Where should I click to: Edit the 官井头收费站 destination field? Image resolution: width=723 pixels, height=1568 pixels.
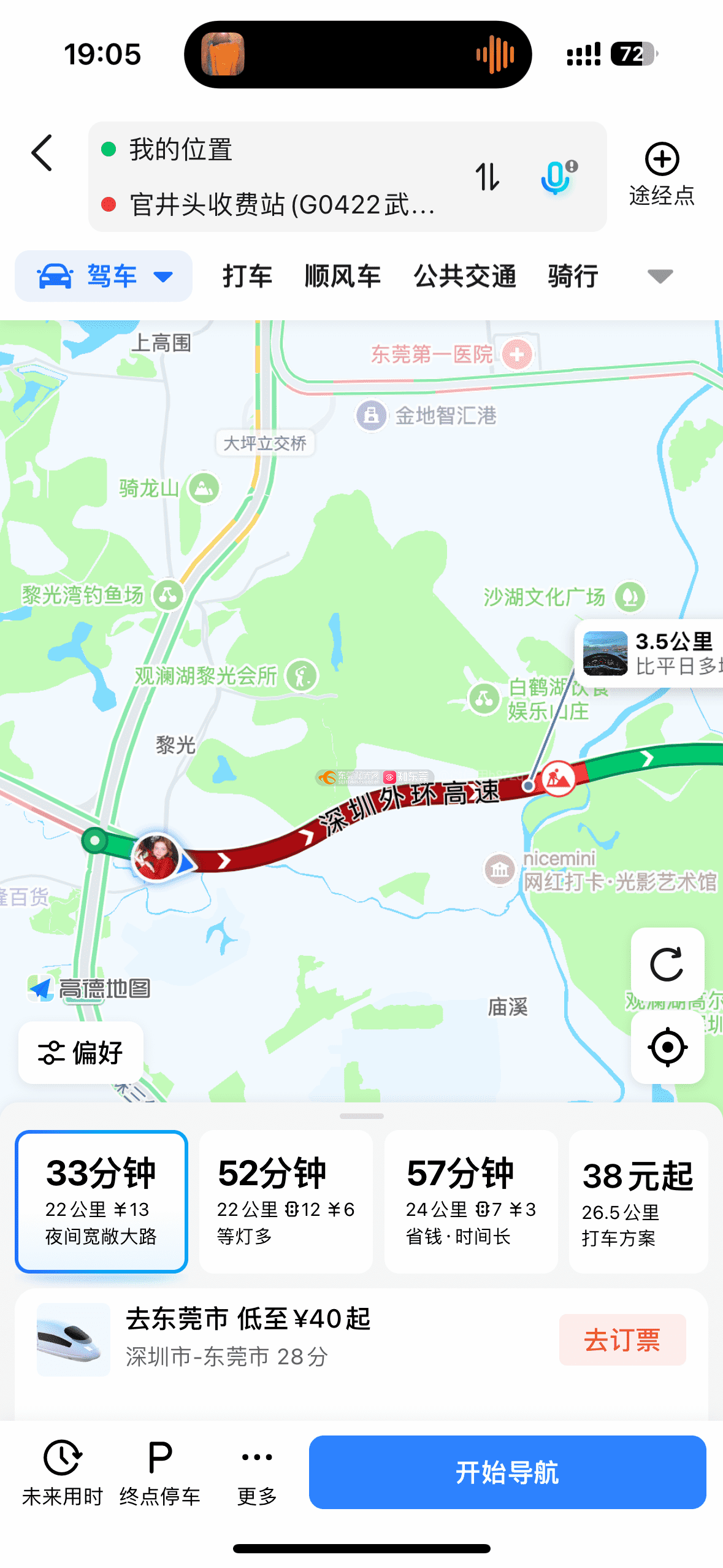coord(282,204)
